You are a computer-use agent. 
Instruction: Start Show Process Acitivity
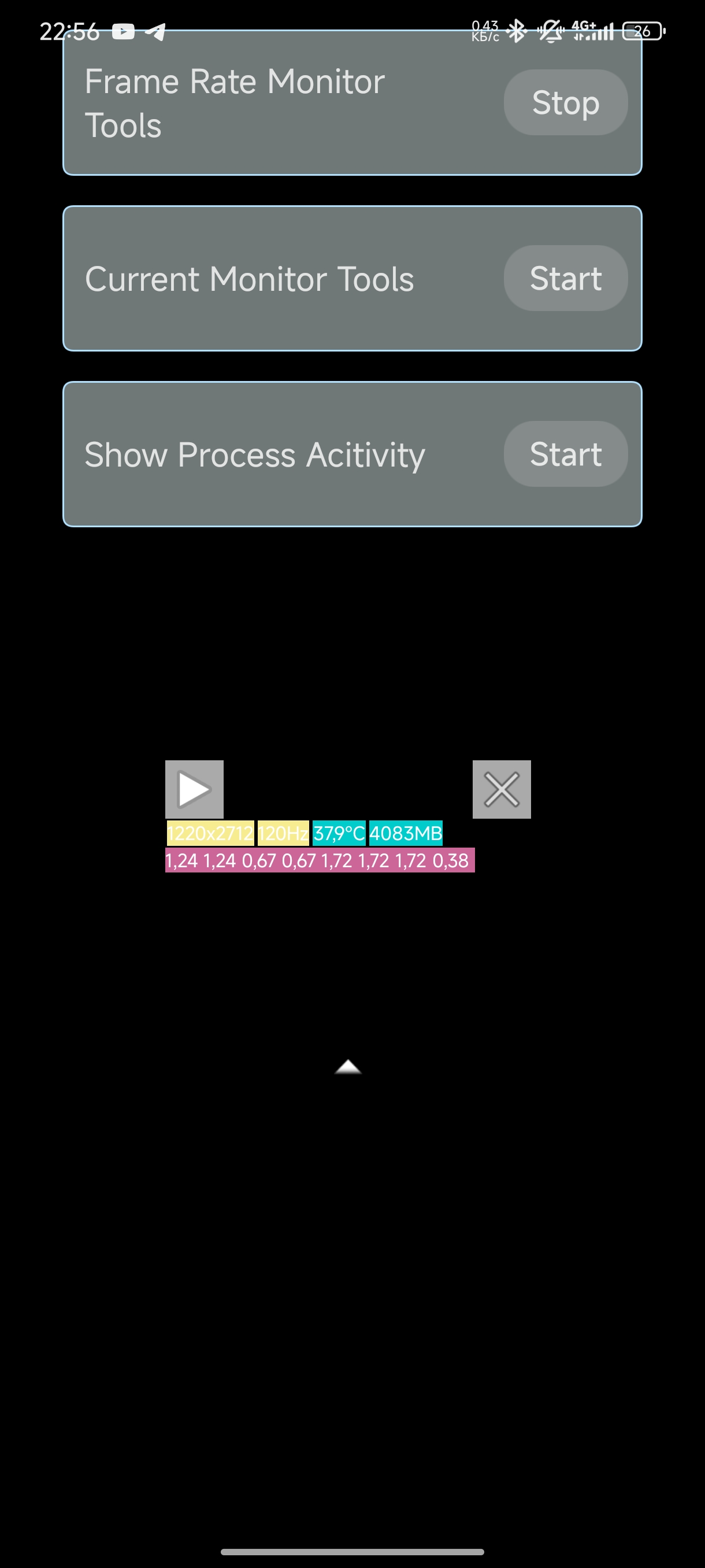coord(565,454)
